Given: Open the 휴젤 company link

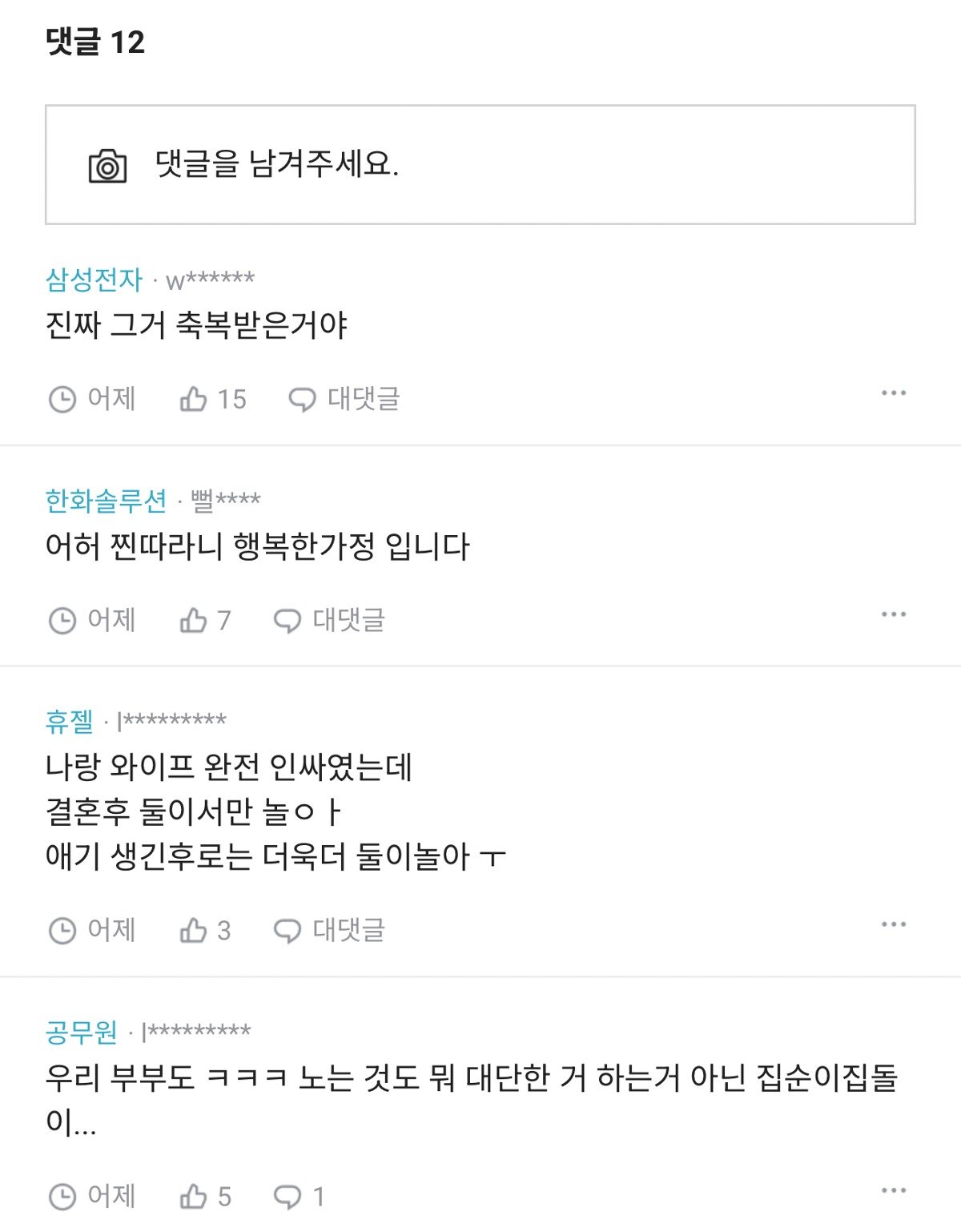Looking at the screenshot, I should point(70,722).
